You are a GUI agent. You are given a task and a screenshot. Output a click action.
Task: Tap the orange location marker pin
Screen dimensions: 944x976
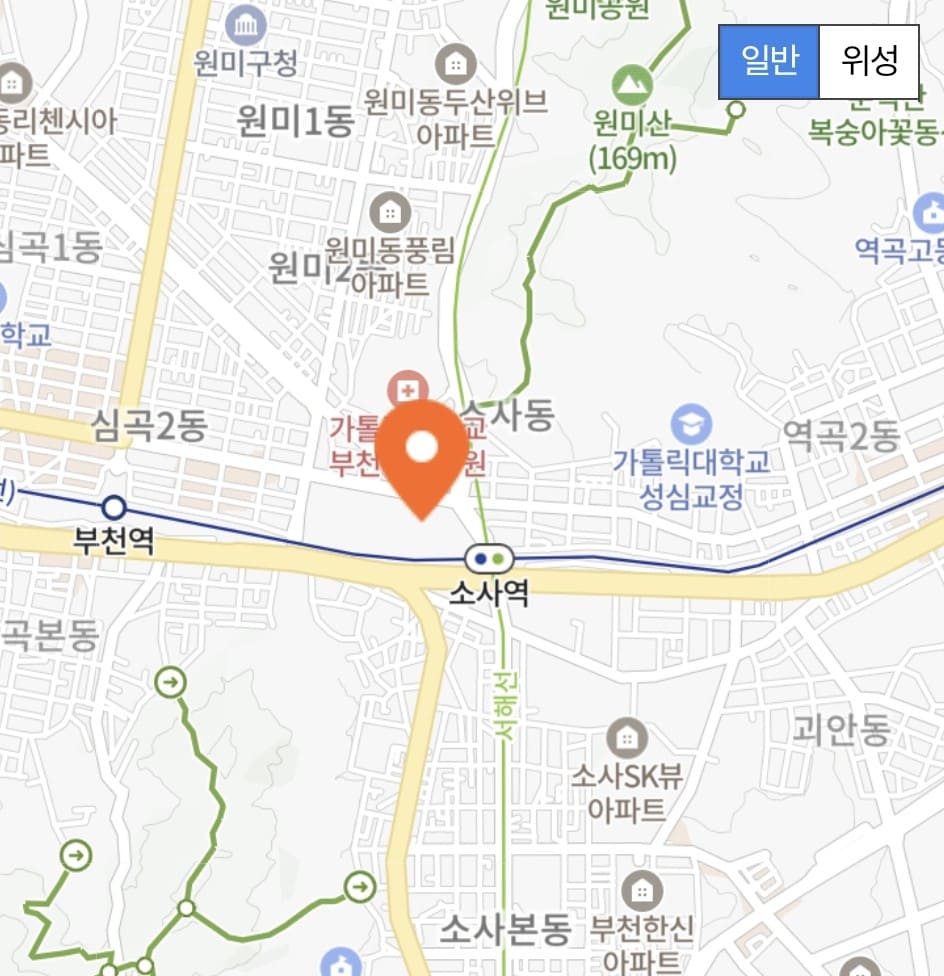click(x=422, y=455)
